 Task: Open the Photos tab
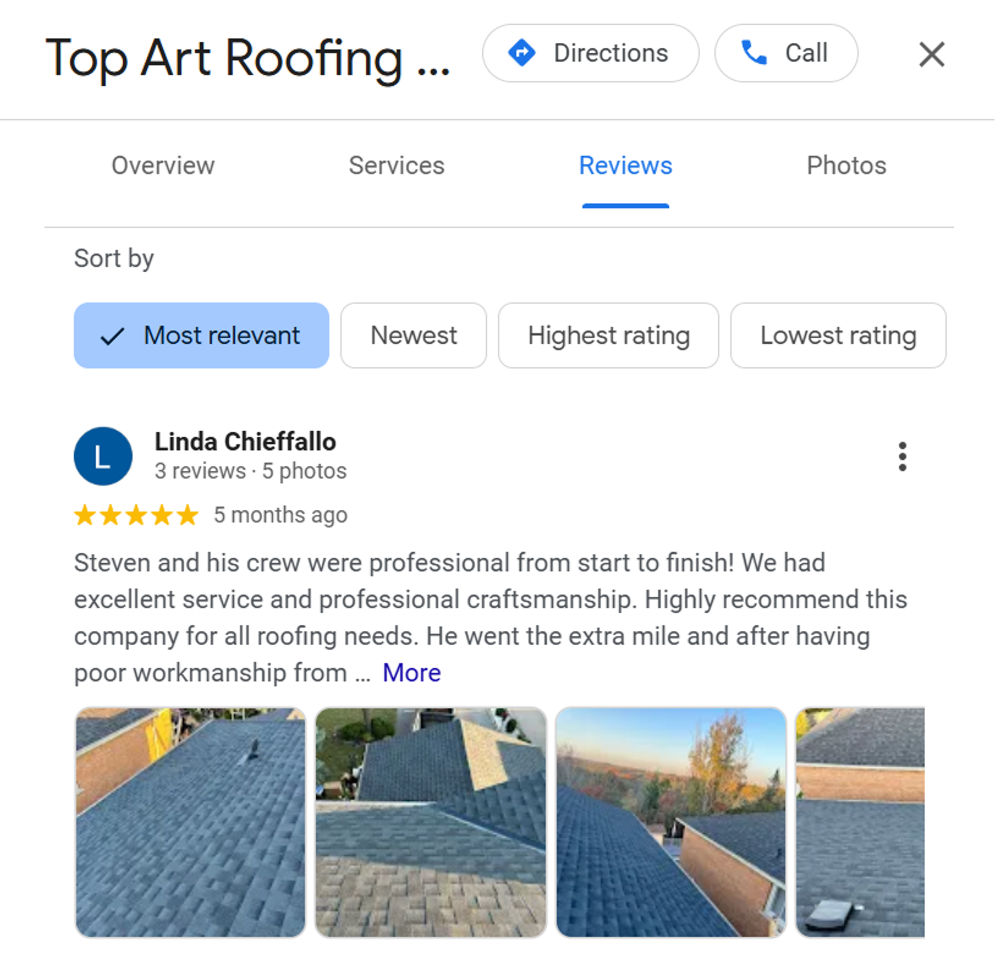pyautogui.click(x=846, y=166)
